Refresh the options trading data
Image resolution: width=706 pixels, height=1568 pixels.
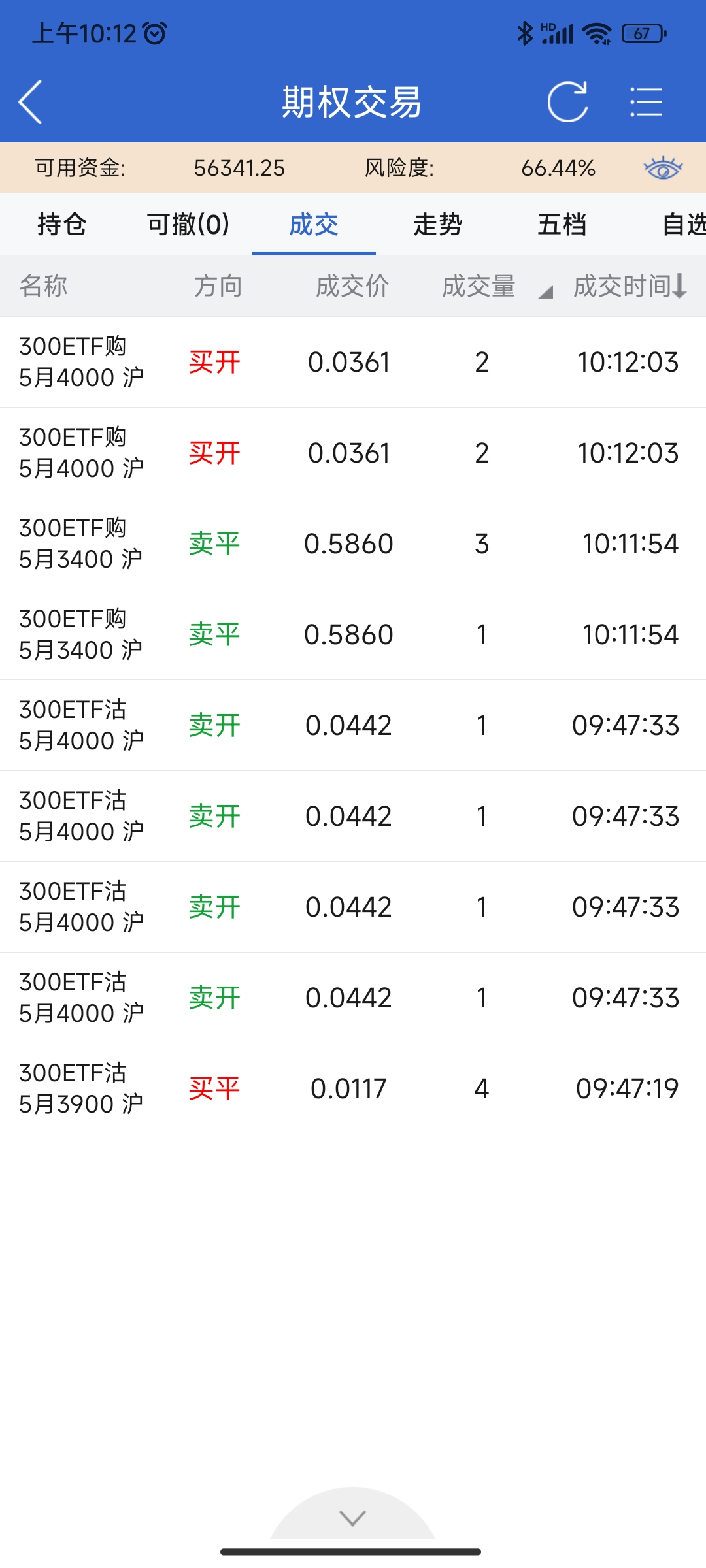coord(567,102)
